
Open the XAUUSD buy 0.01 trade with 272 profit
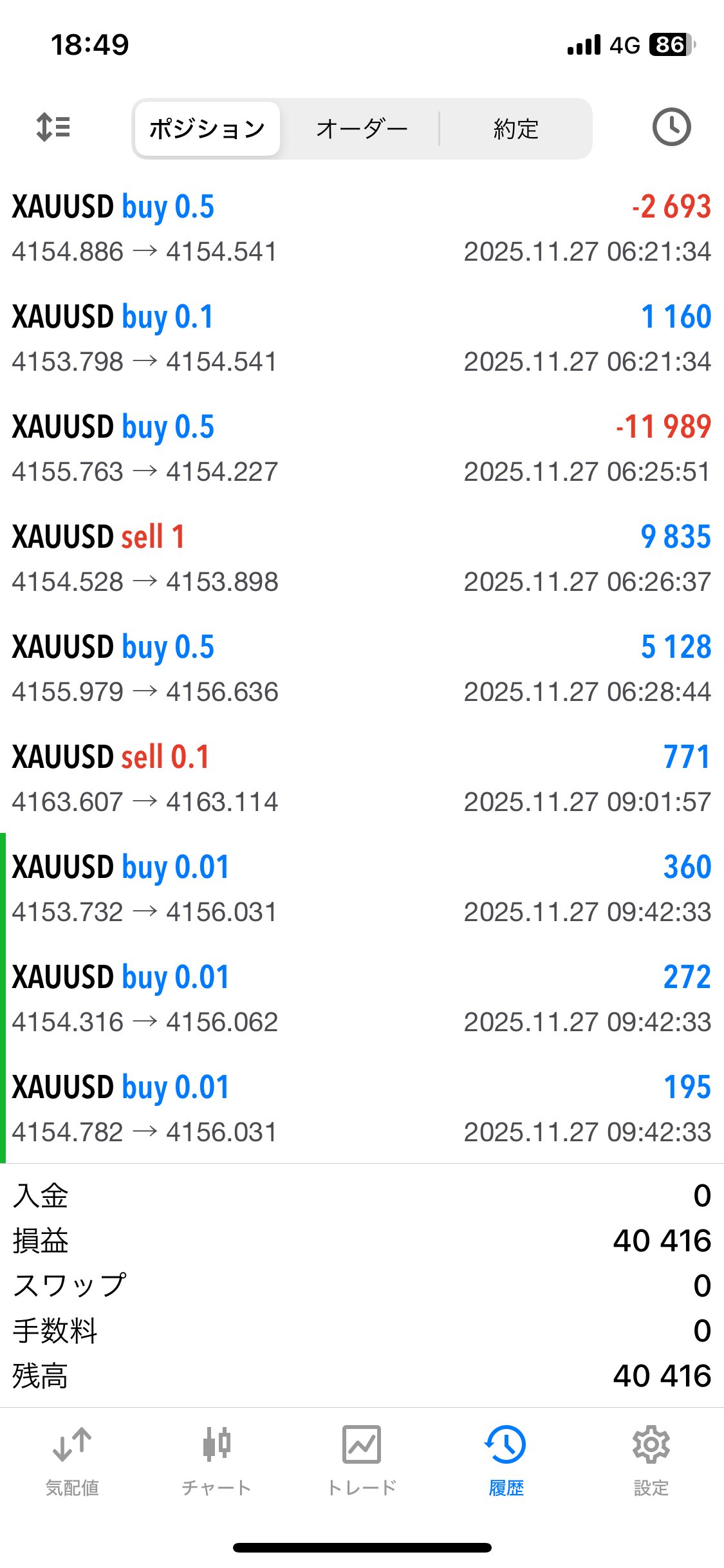click(x=362, y=999)
